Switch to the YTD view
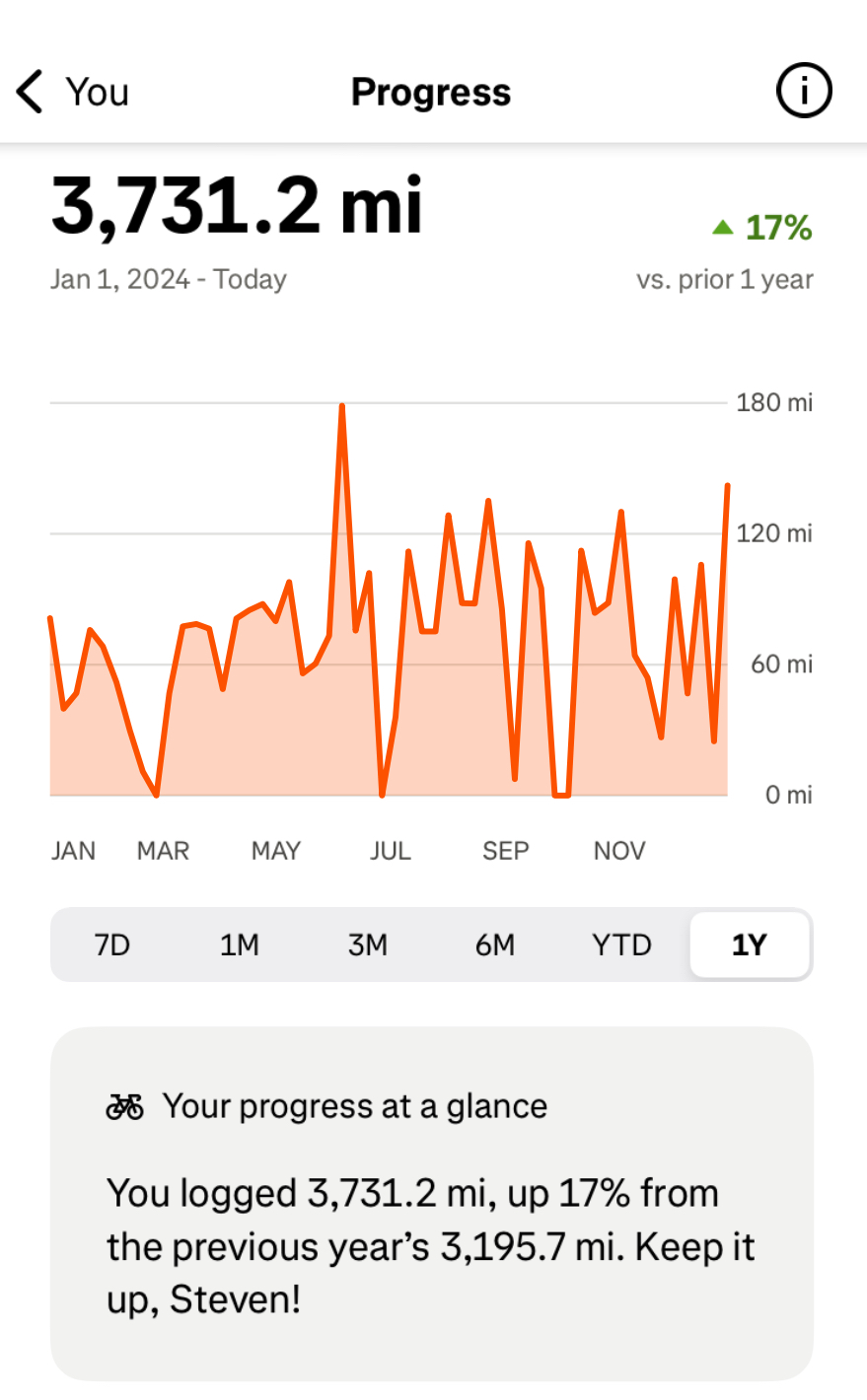This screenshot has height=1400, width=867. coord(622,945)
